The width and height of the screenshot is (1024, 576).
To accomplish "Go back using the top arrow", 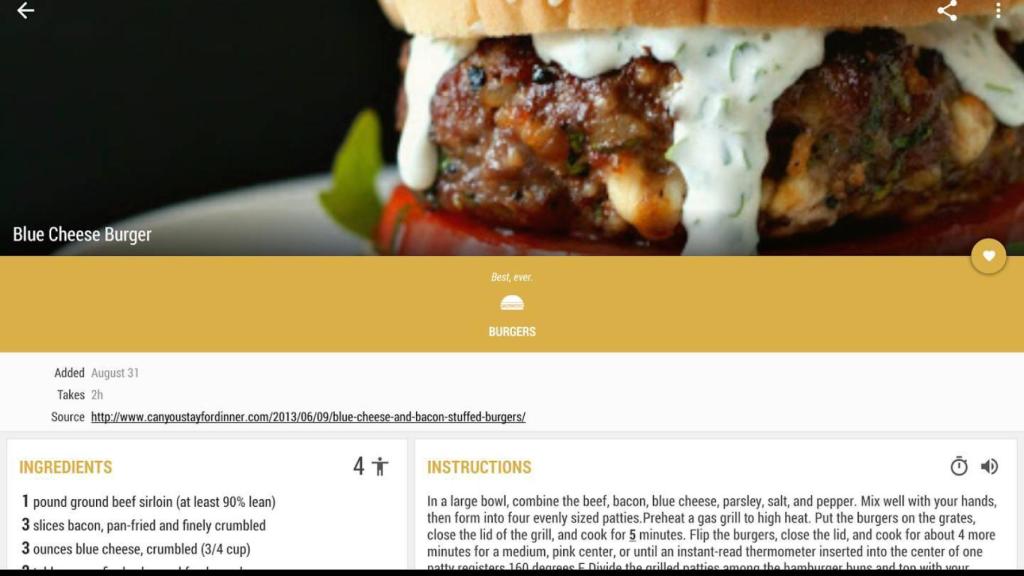I will click(25, 11).
